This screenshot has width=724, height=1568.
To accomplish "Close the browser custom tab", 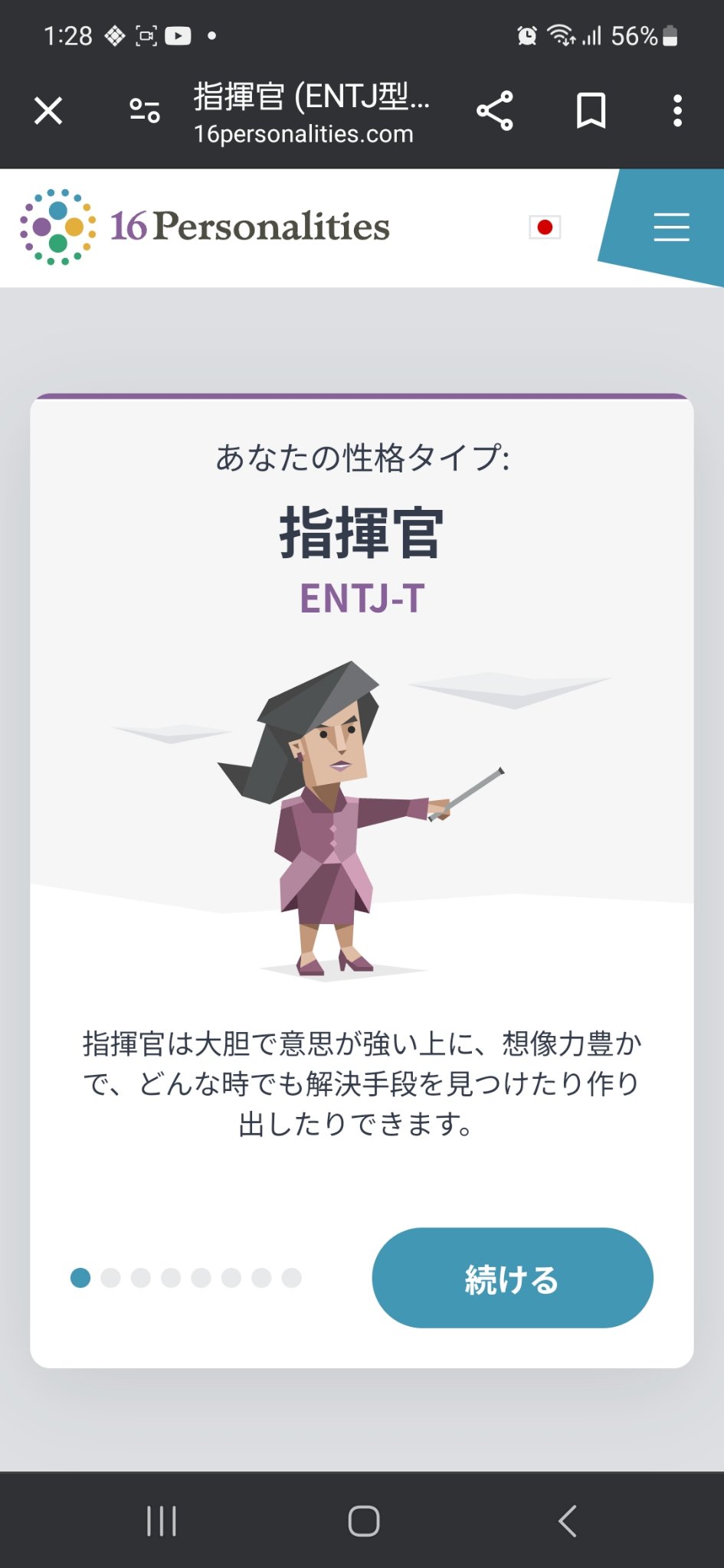I will coord(48,111).
